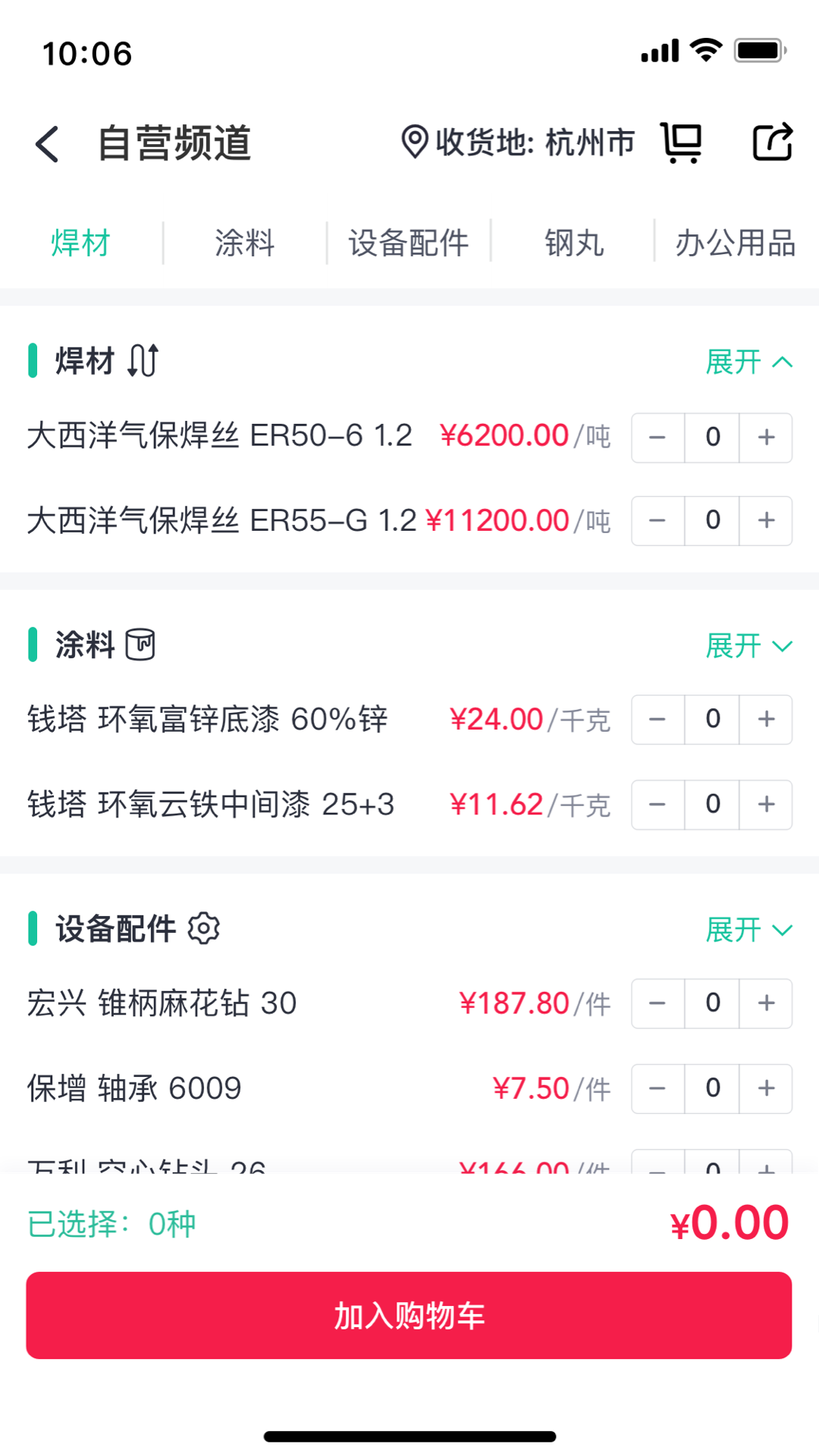Expand the 涂料 section
Screen dimensions: 819x1456
coord(748,646)
